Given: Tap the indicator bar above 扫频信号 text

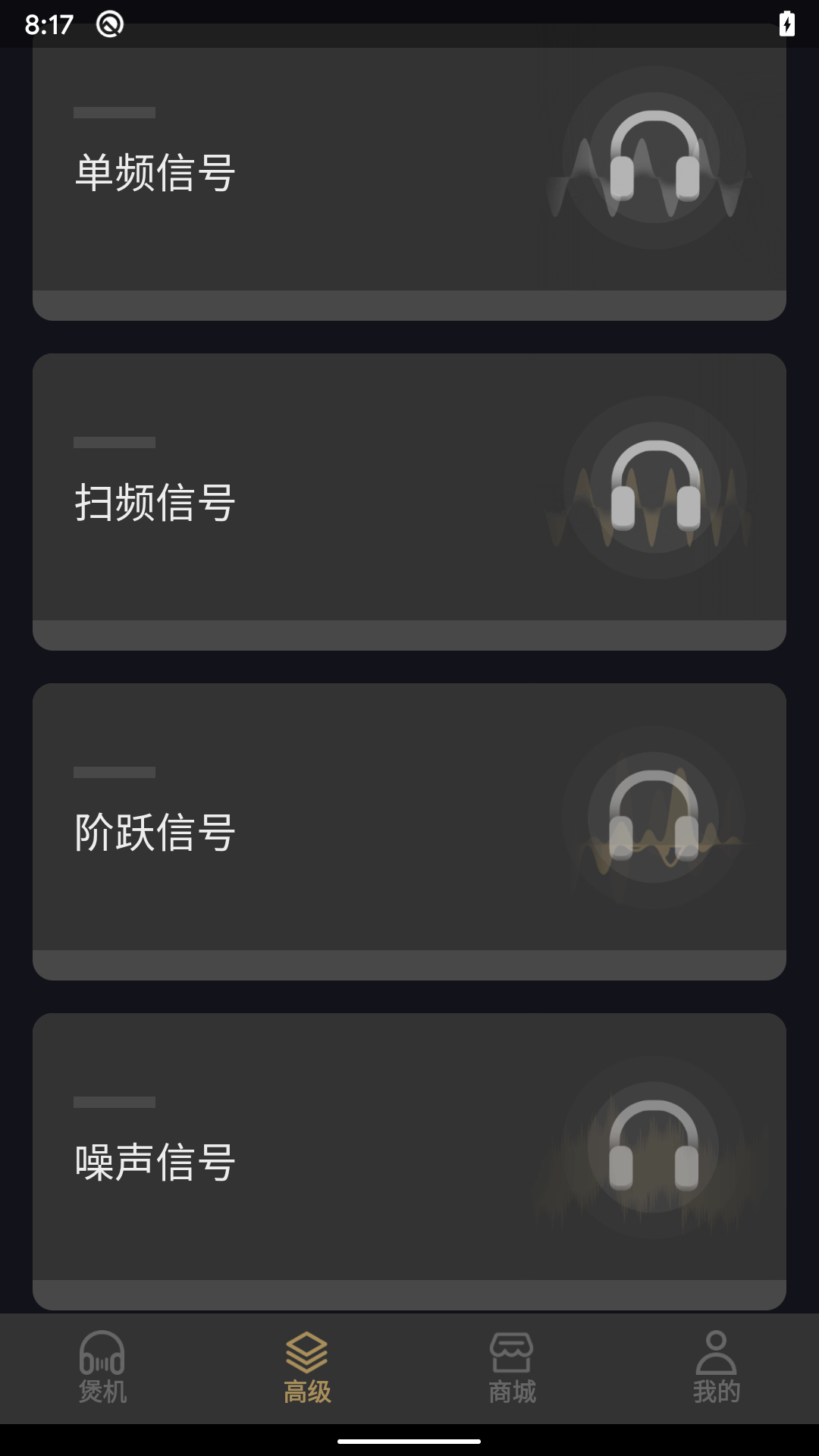Looking at the screenshot, I should pyautogui.click(x=115, y=444).
